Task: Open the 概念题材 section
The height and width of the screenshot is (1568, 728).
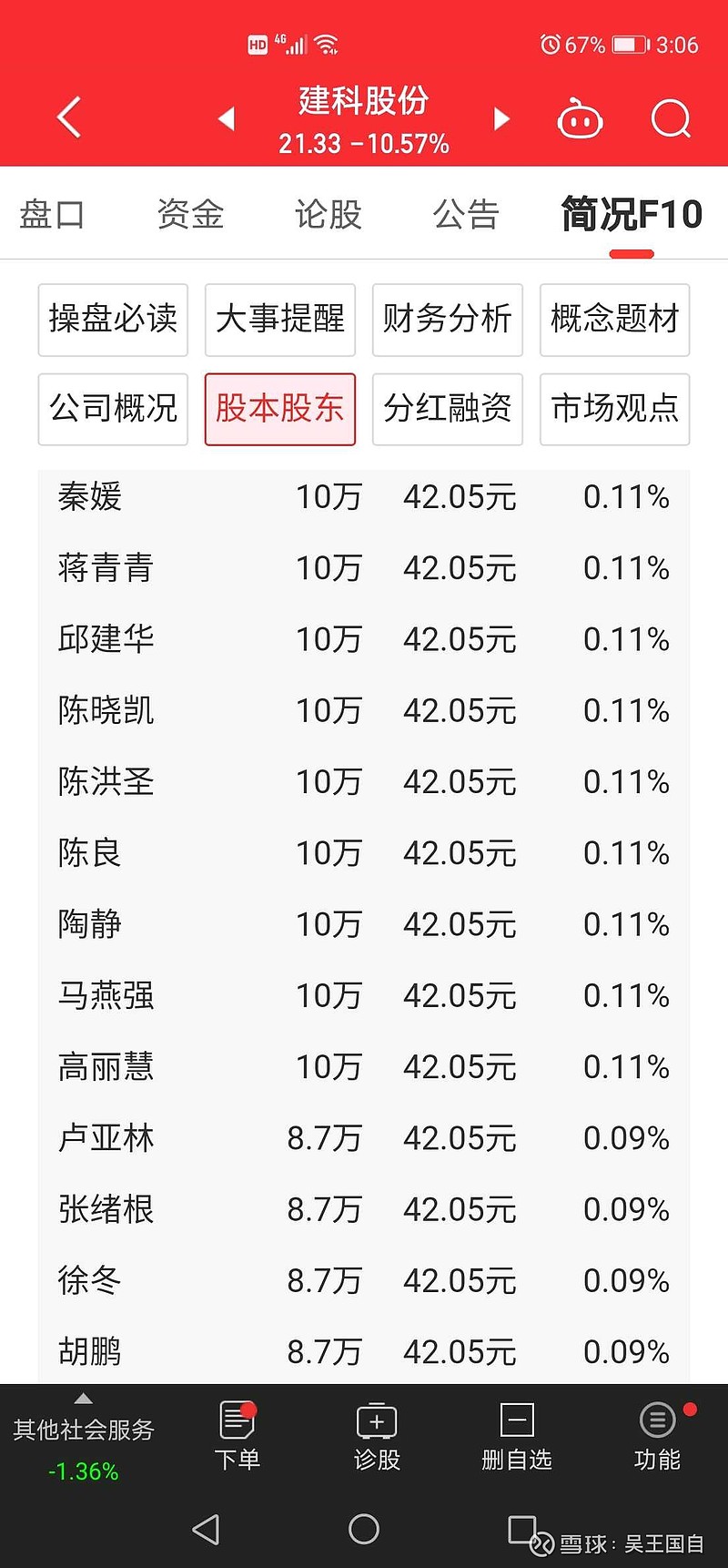Action: tap(615, 320)
